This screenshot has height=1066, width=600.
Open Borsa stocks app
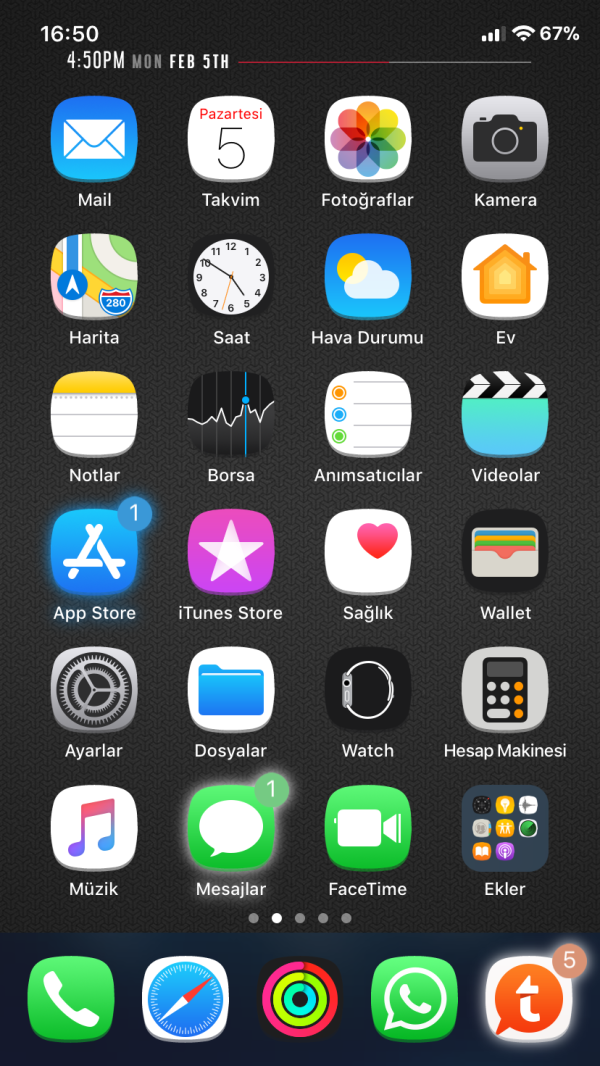pos(231,414)
